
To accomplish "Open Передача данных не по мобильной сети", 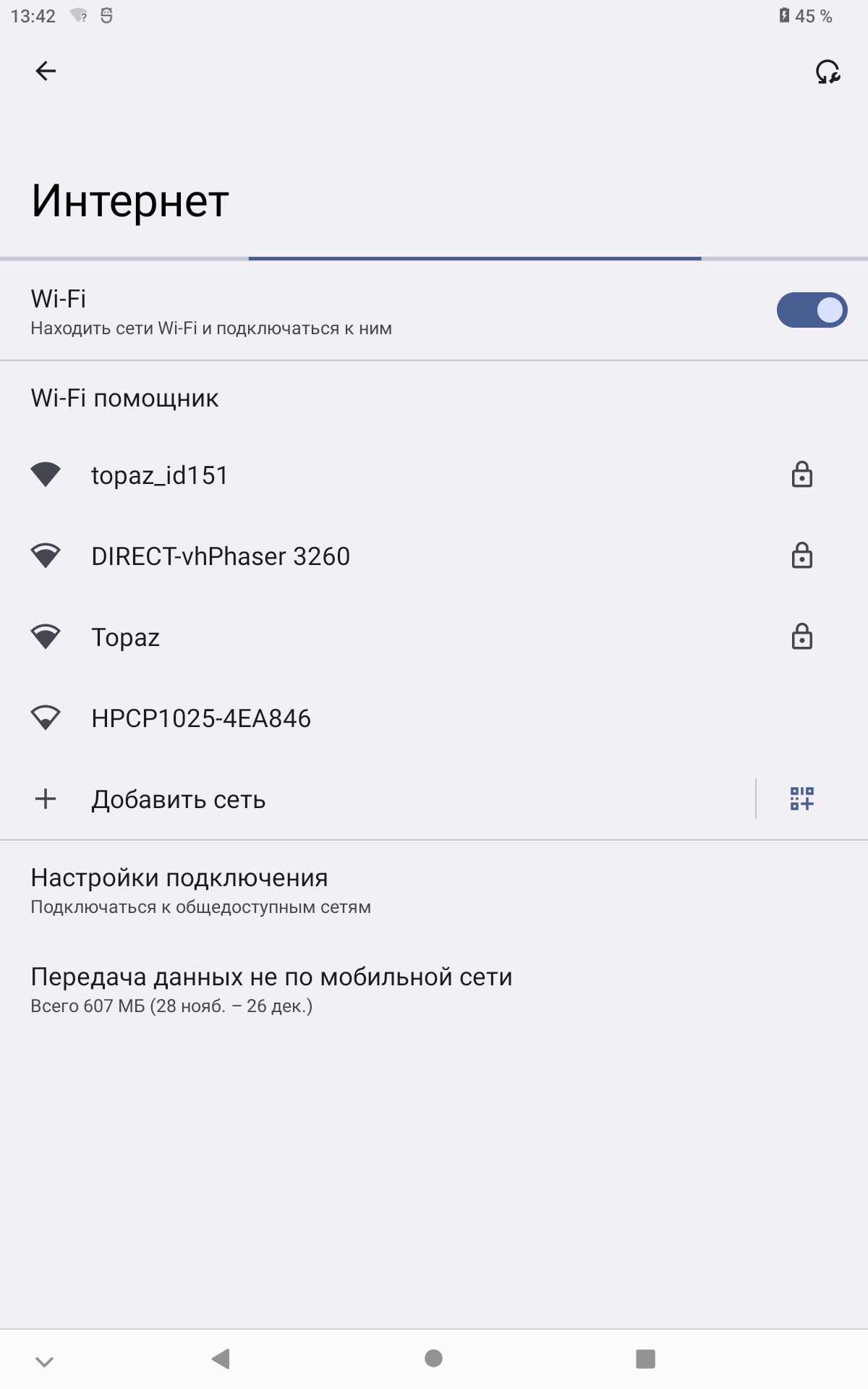I will tap(434, 990).
